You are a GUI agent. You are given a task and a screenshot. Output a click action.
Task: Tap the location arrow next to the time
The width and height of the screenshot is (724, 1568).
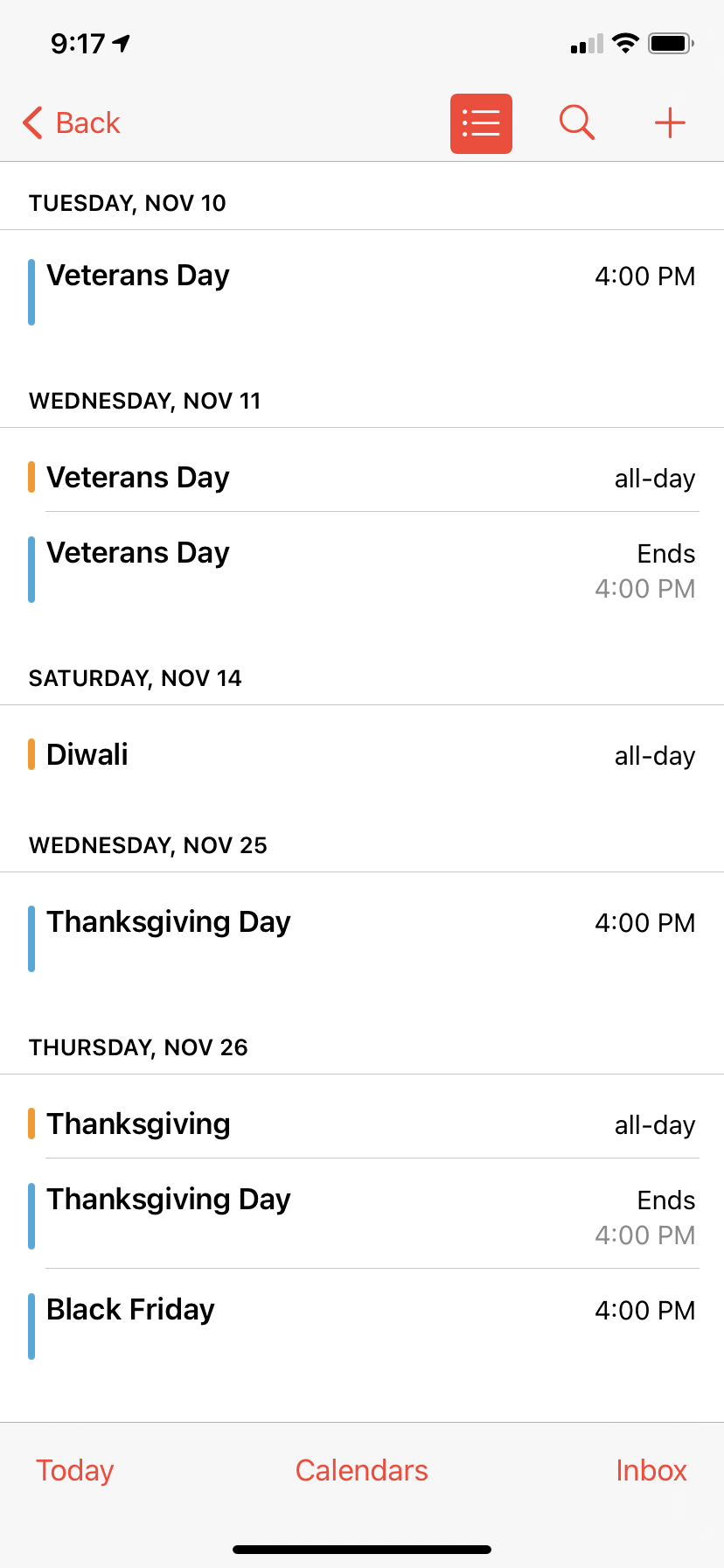pyautogui.click(x=119, y=40)
